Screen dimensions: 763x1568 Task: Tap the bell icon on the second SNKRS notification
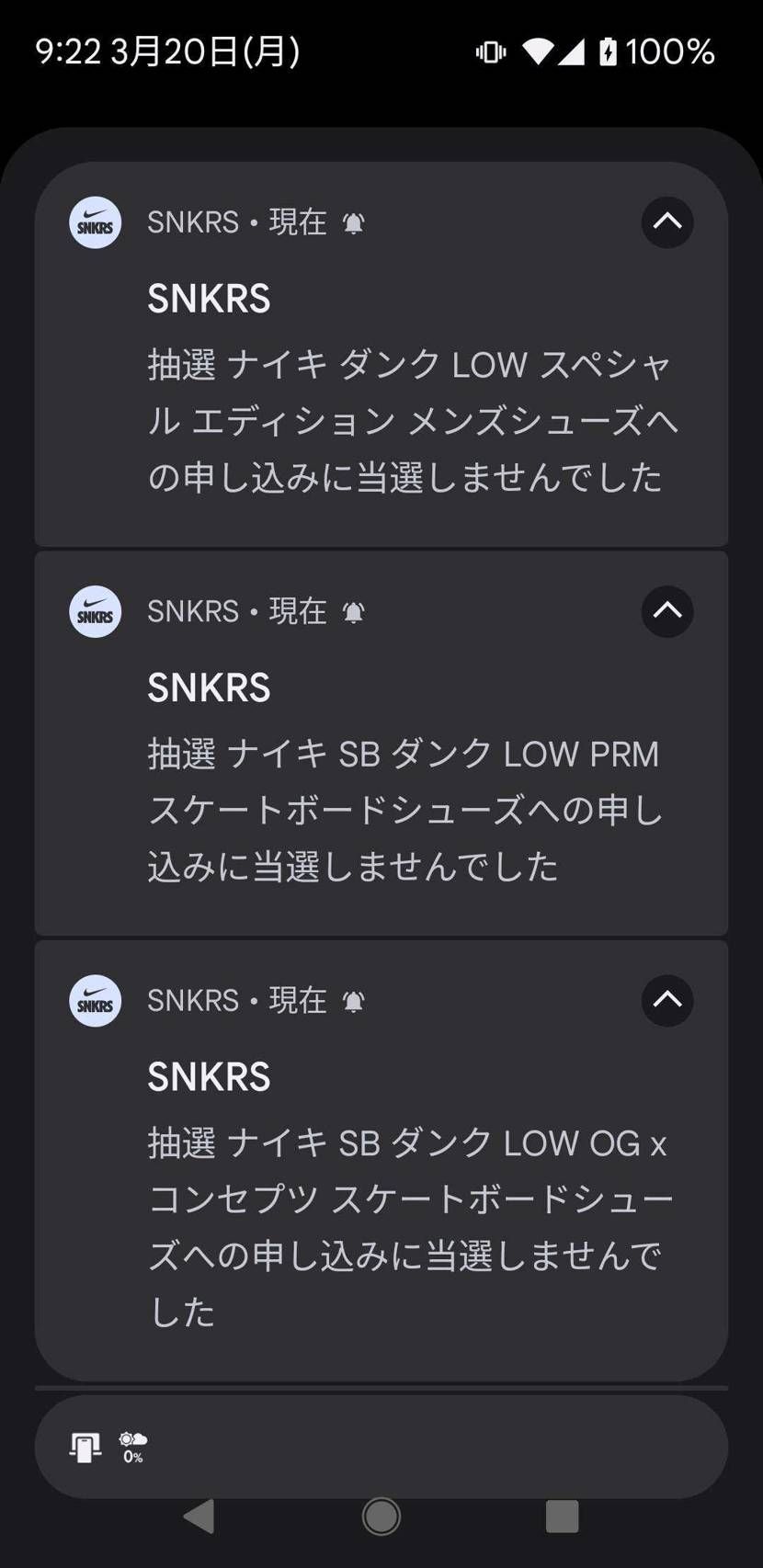point(352,611)
